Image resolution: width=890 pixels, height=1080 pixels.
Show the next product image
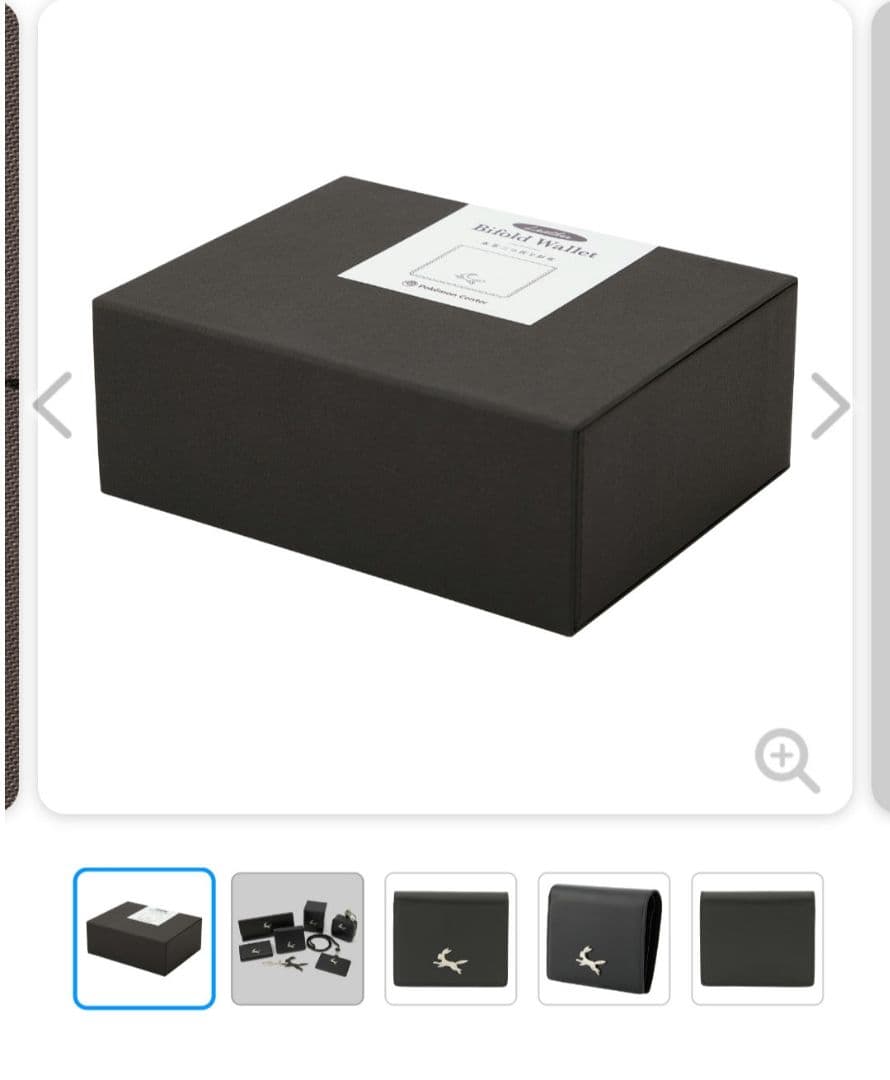coord(829,405)
